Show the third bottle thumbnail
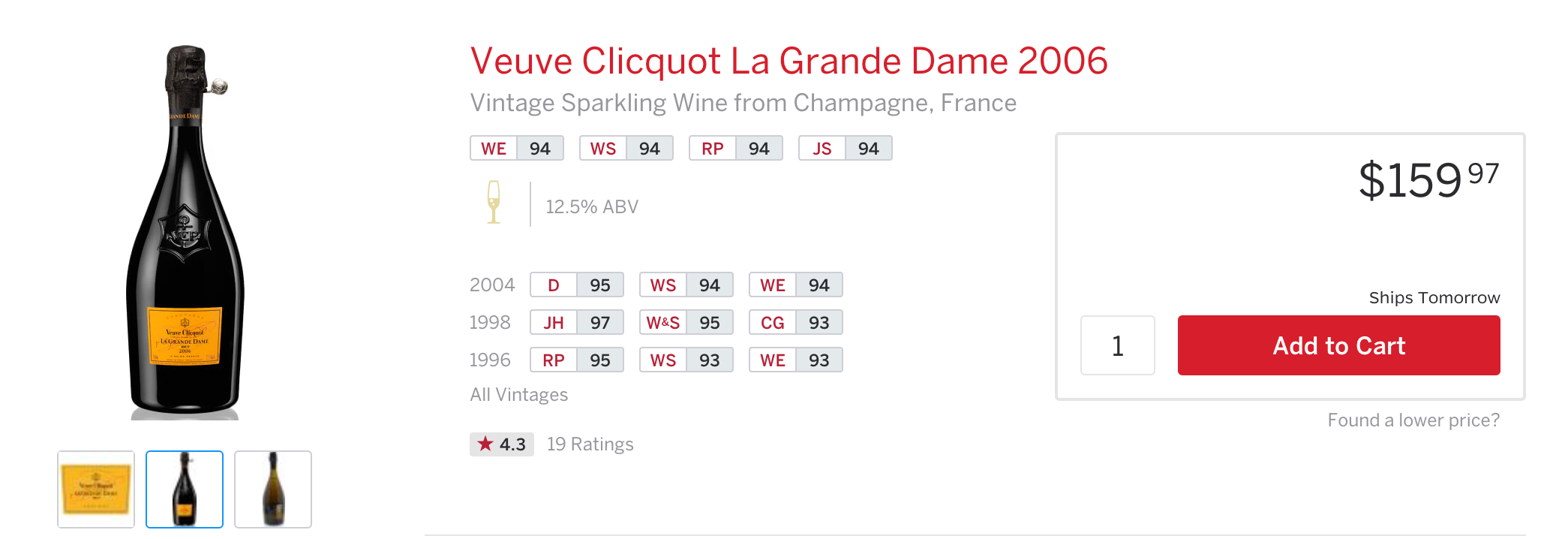The image size is (1568, 539). pyautogui.click(x=273, y=489)
